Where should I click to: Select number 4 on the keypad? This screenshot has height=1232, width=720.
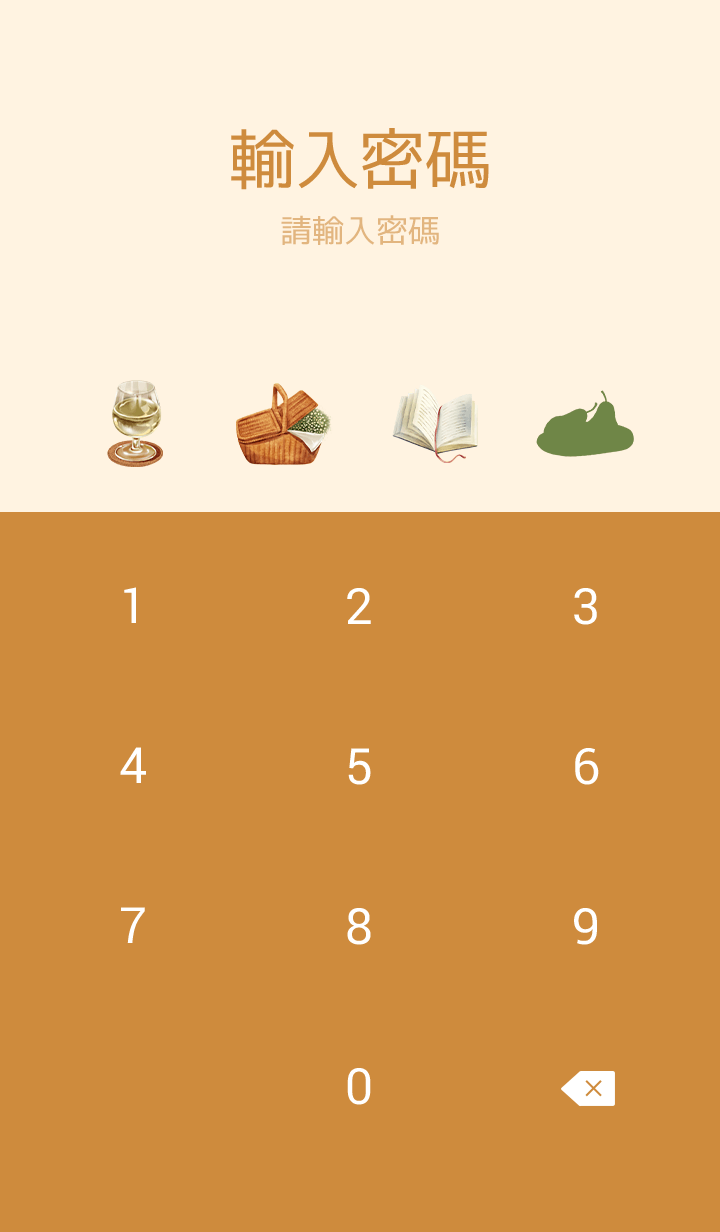pyautogui.click(x=132, y=767)
